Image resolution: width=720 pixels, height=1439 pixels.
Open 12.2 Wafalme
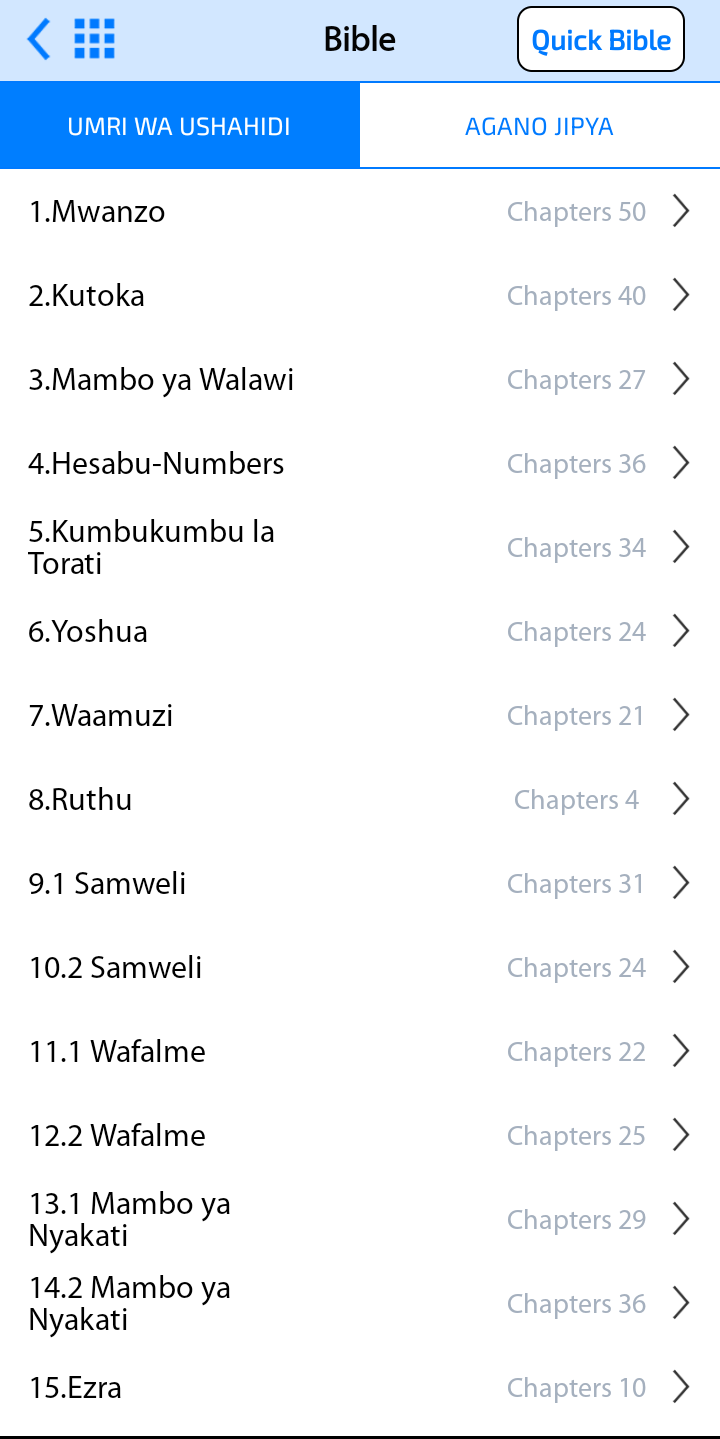tap(360, 1136)
